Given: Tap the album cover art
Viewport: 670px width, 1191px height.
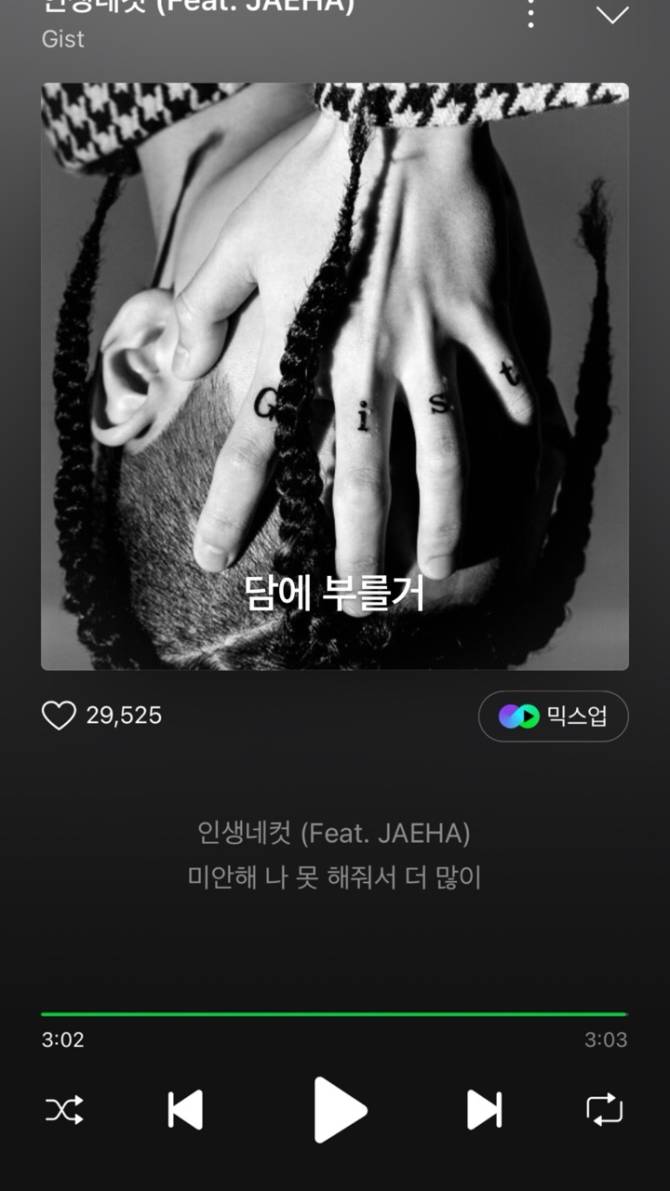Looking at the screenshot, I should [334, 376].
